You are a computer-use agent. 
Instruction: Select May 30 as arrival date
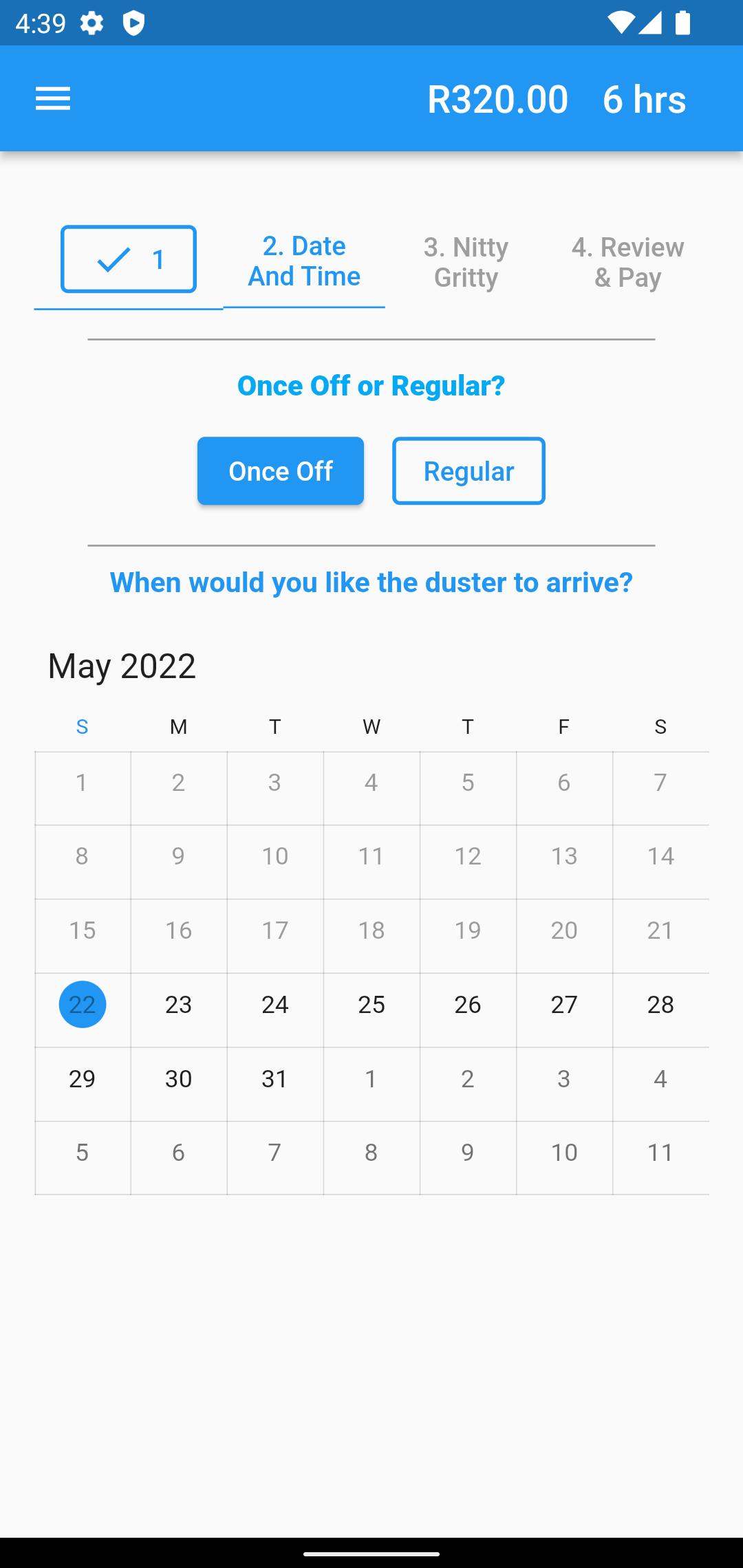179,1079
